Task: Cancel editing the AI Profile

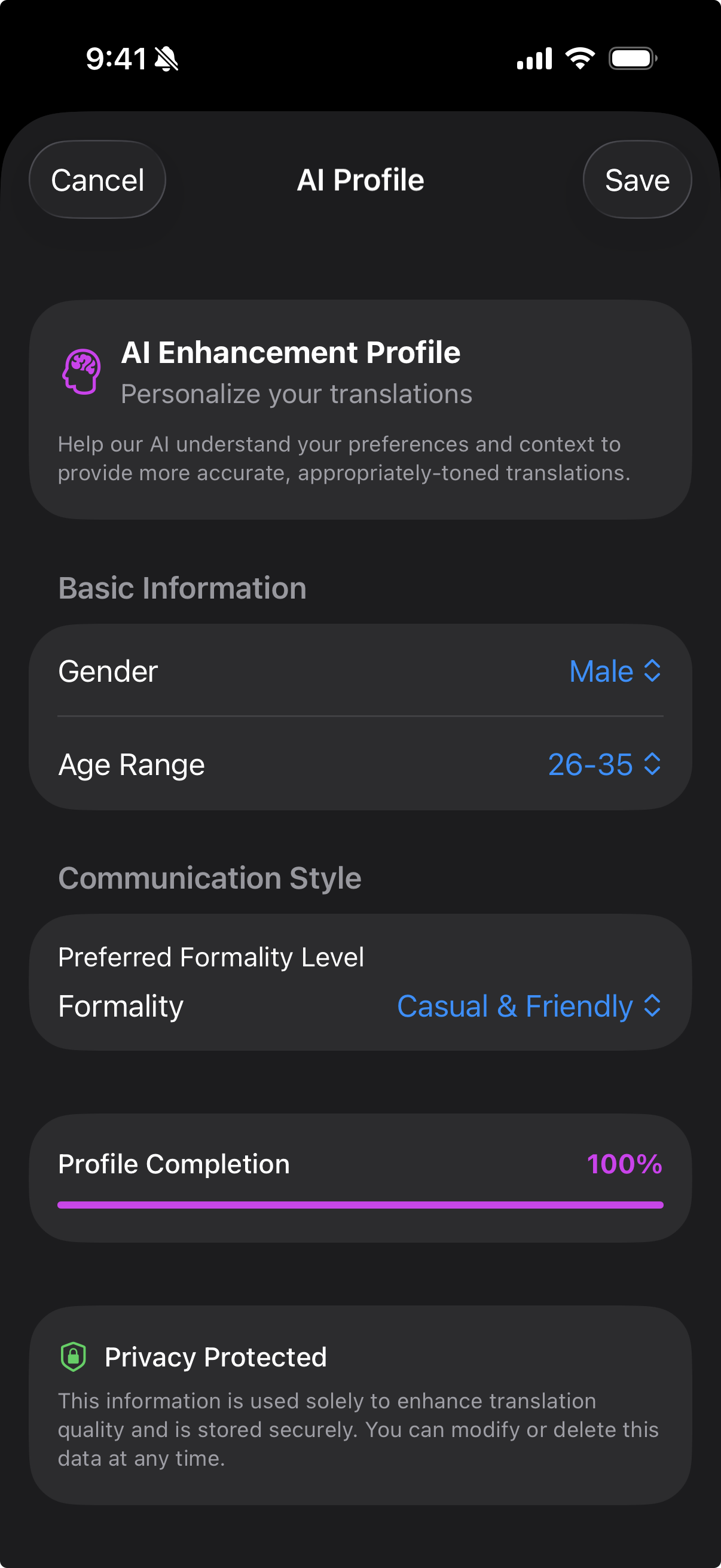Action: 97,180
